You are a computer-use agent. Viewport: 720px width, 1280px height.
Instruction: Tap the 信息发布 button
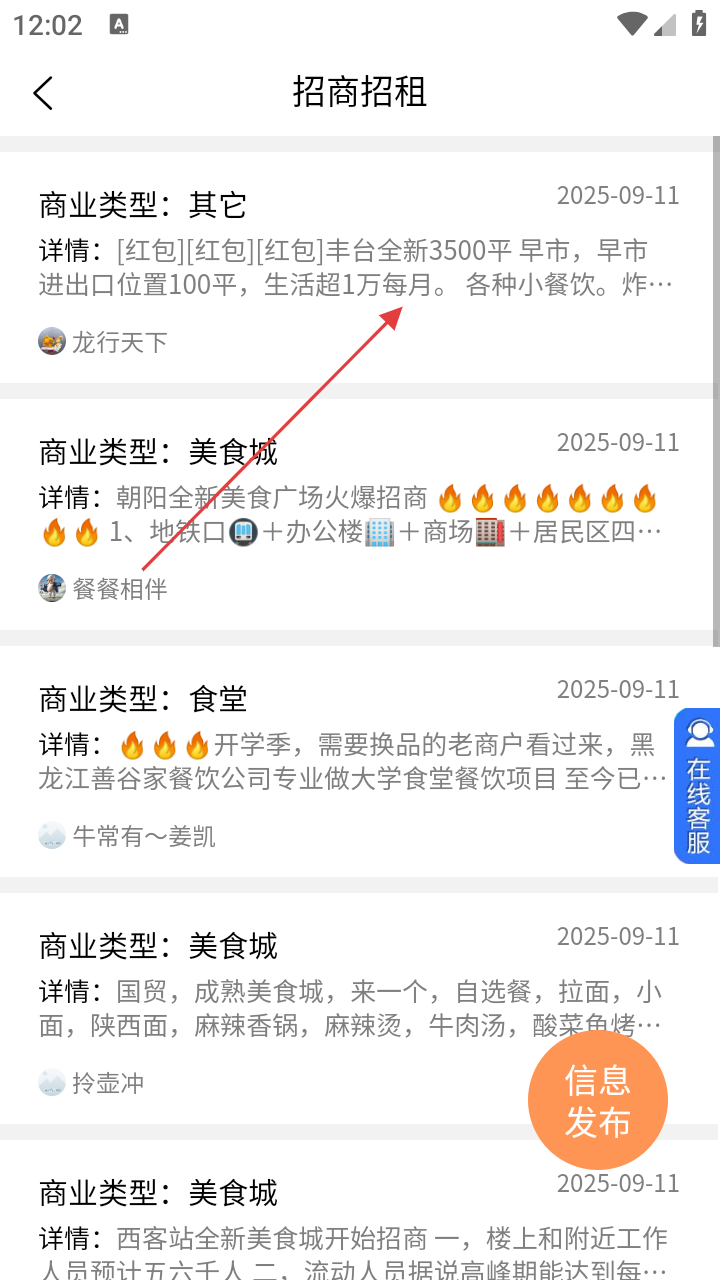597,1100
